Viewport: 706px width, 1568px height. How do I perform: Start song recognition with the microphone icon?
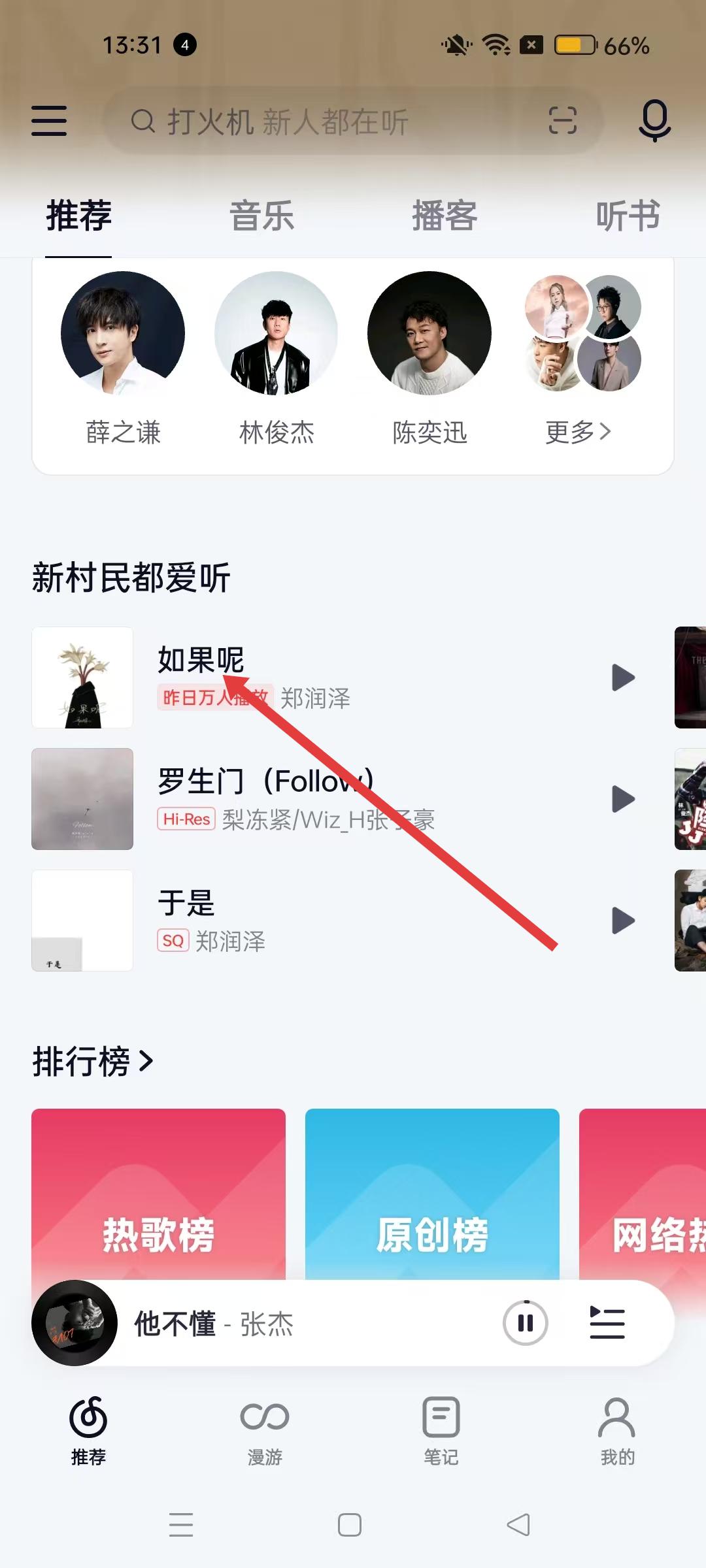pos(654,121)
